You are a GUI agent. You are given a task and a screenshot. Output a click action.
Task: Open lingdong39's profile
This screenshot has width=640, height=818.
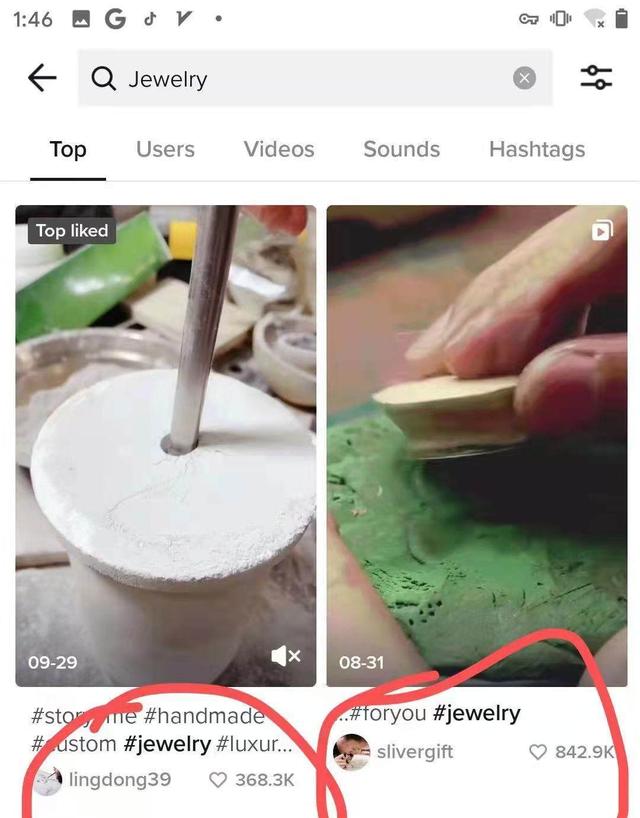click(119, 779)
